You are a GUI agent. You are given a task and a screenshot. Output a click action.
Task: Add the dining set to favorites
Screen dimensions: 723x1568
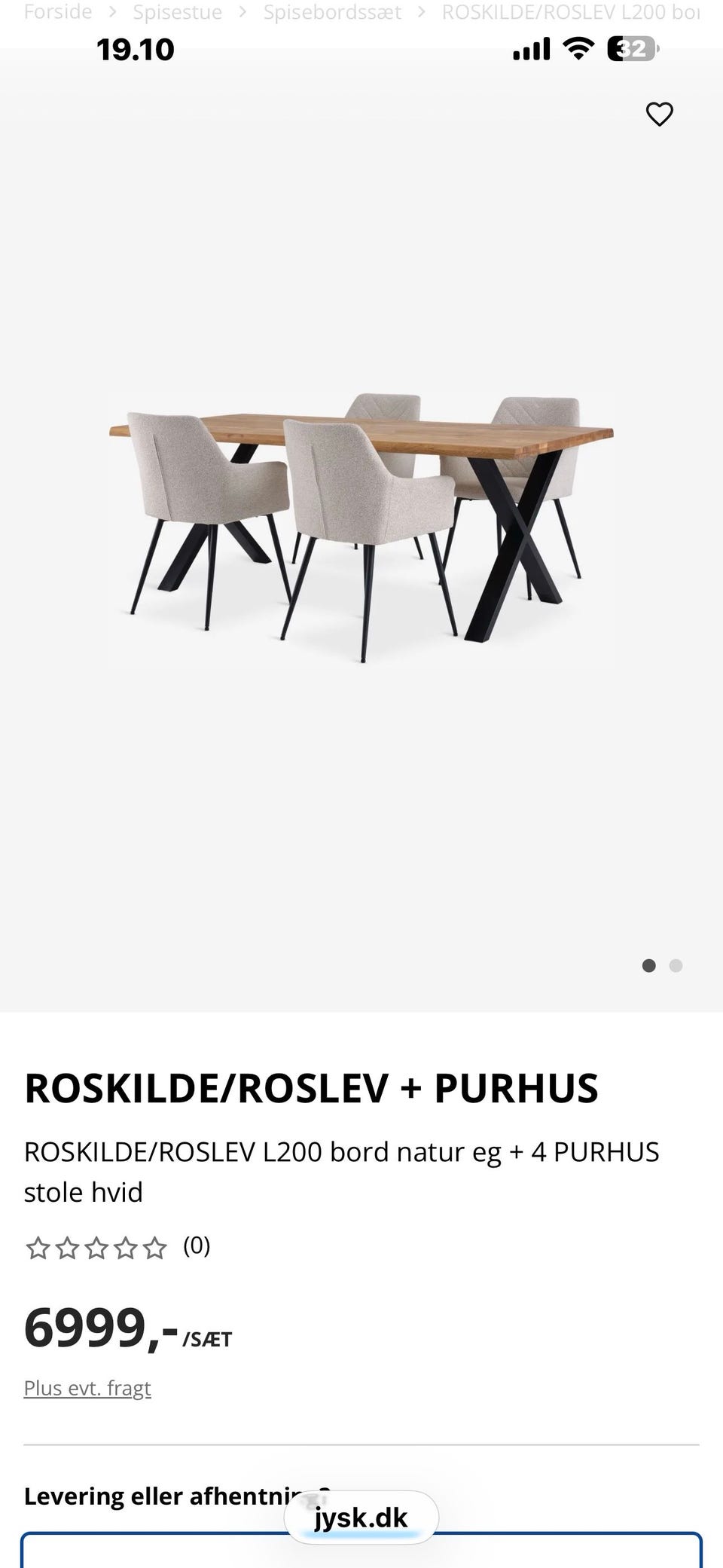coord(659,114)
